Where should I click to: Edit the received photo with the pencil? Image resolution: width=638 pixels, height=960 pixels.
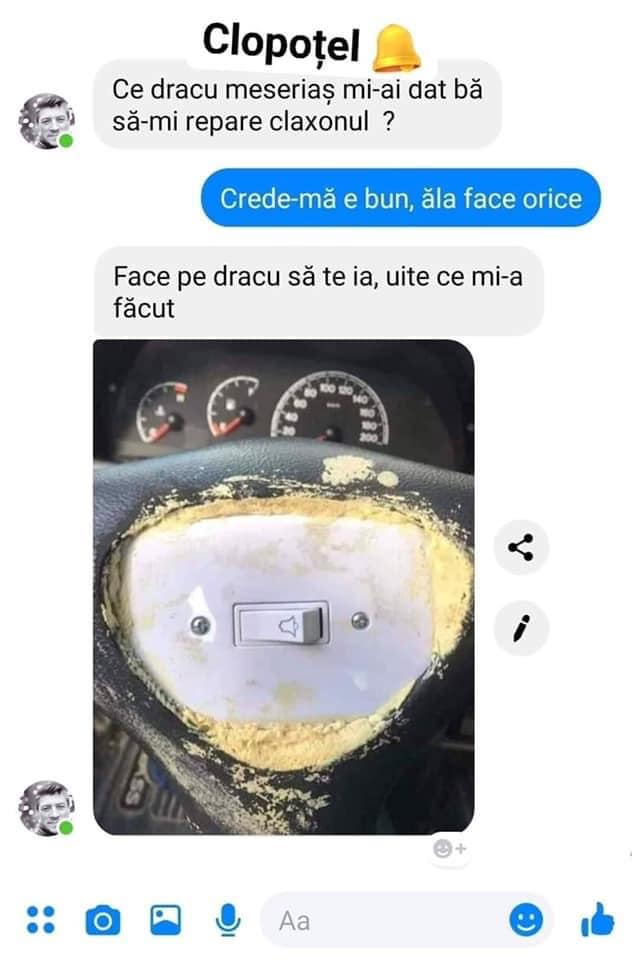[521, 628]
